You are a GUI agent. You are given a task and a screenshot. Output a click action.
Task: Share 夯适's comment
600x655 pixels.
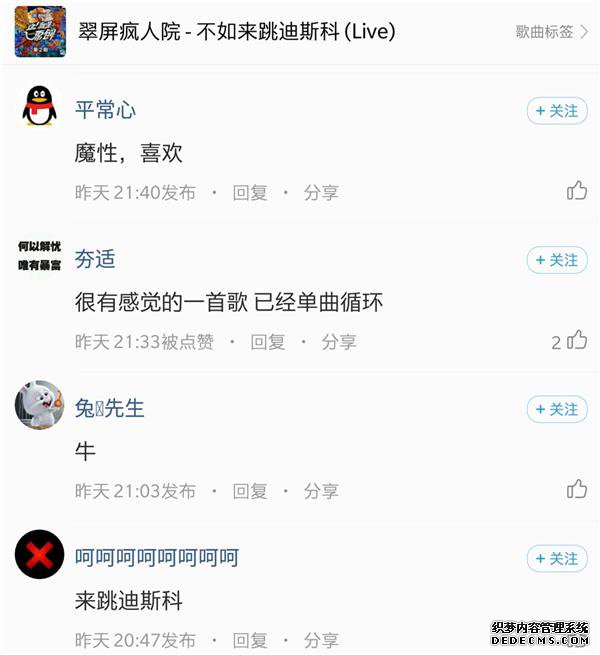pos(339,342)
